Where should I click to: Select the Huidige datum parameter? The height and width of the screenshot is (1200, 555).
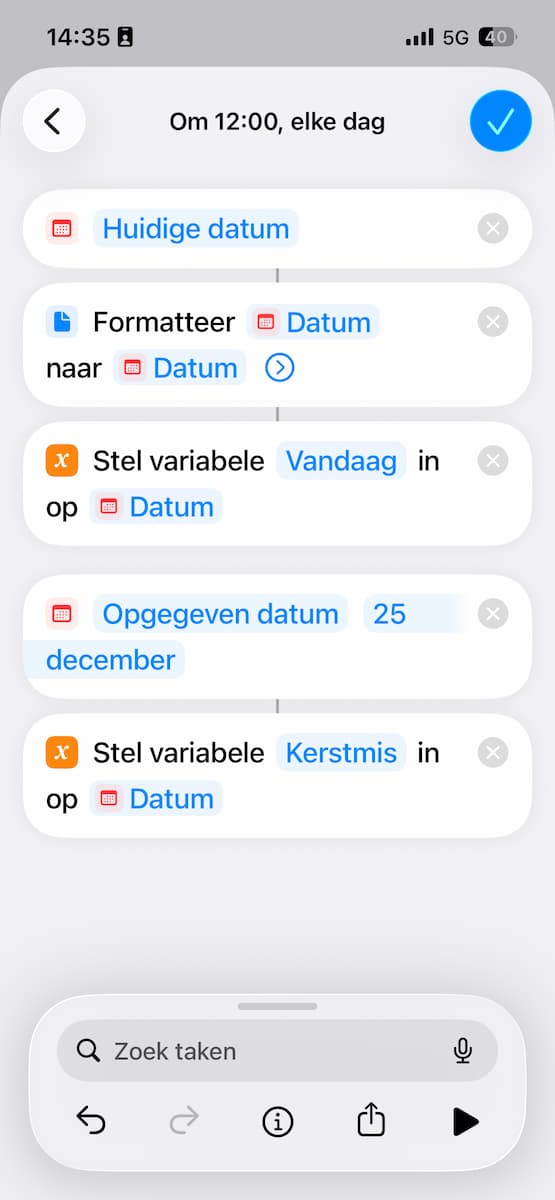click(x=196, y=229)
